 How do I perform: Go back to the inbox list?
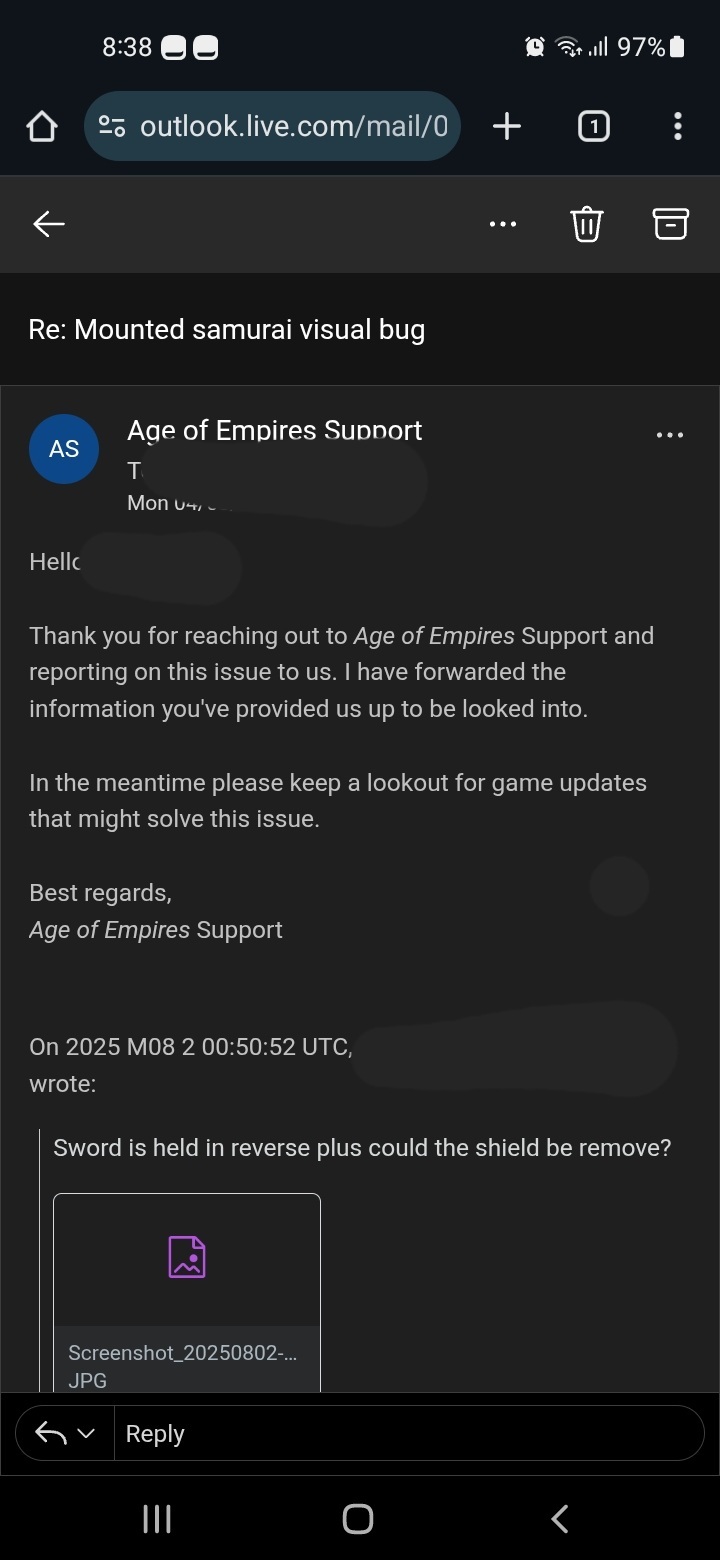(48, 224)
